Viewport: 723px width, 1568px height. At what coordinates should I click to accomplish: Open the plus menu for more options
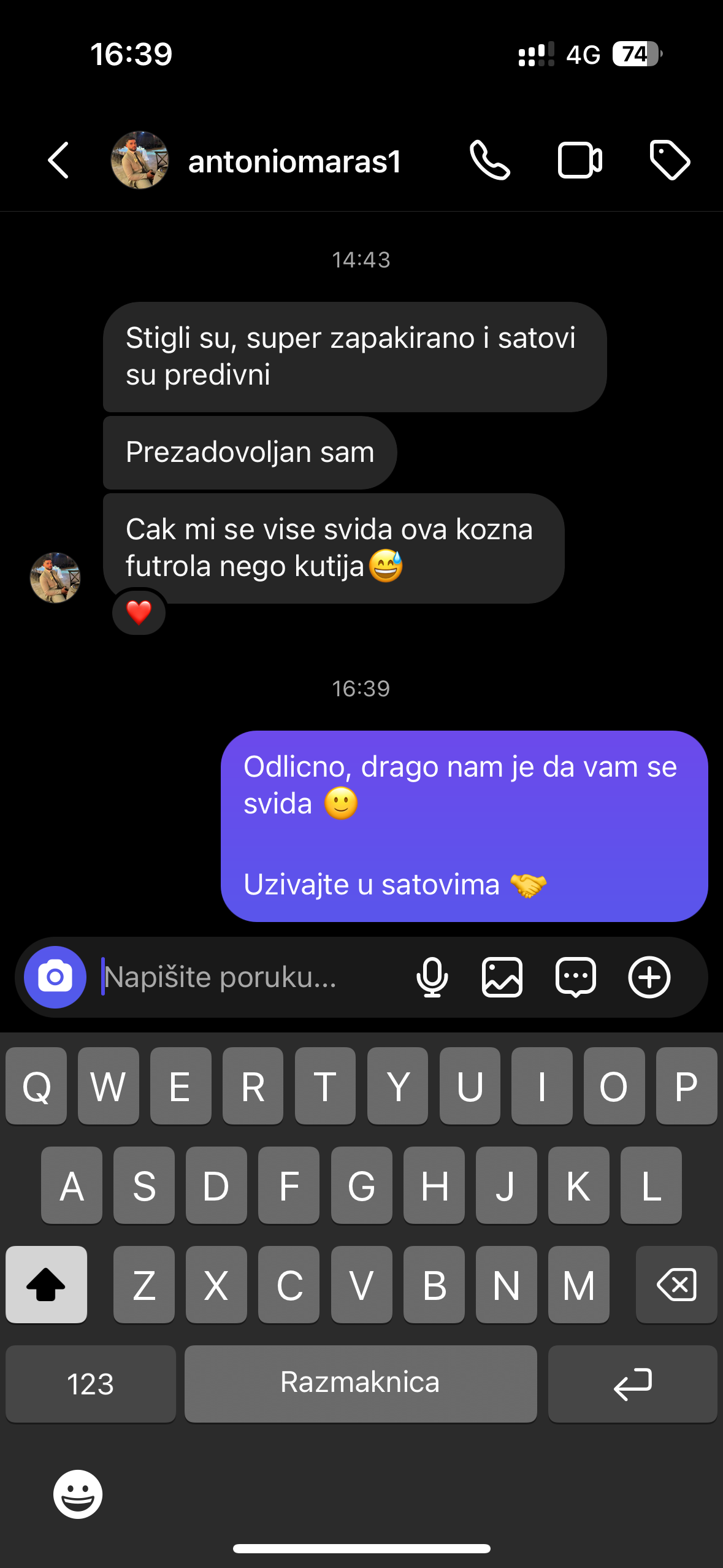pyautogui.click(x=649, y=977)
